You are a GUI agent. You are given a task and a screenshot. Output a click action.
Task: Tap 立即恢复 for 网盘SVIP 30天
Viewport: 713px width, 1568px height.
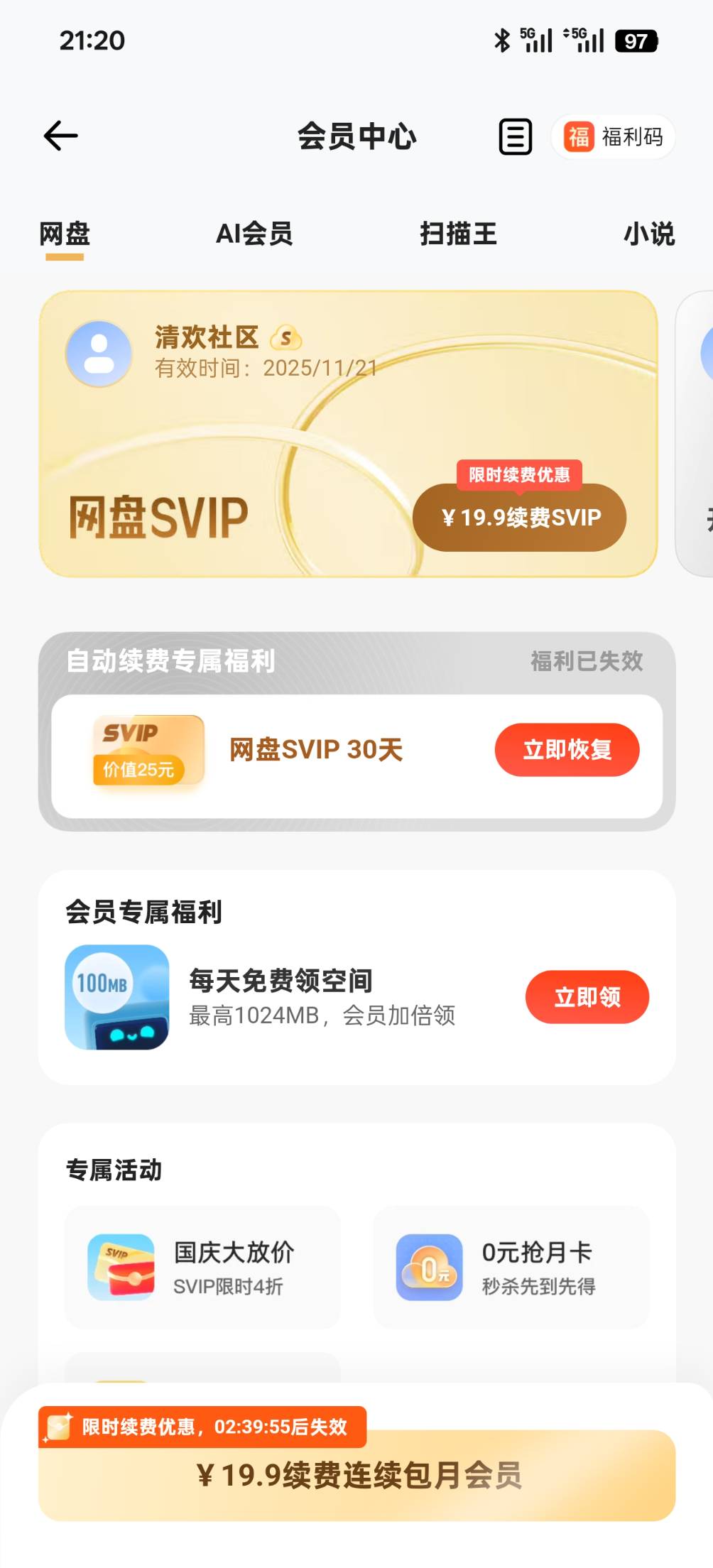coord(567,750)
